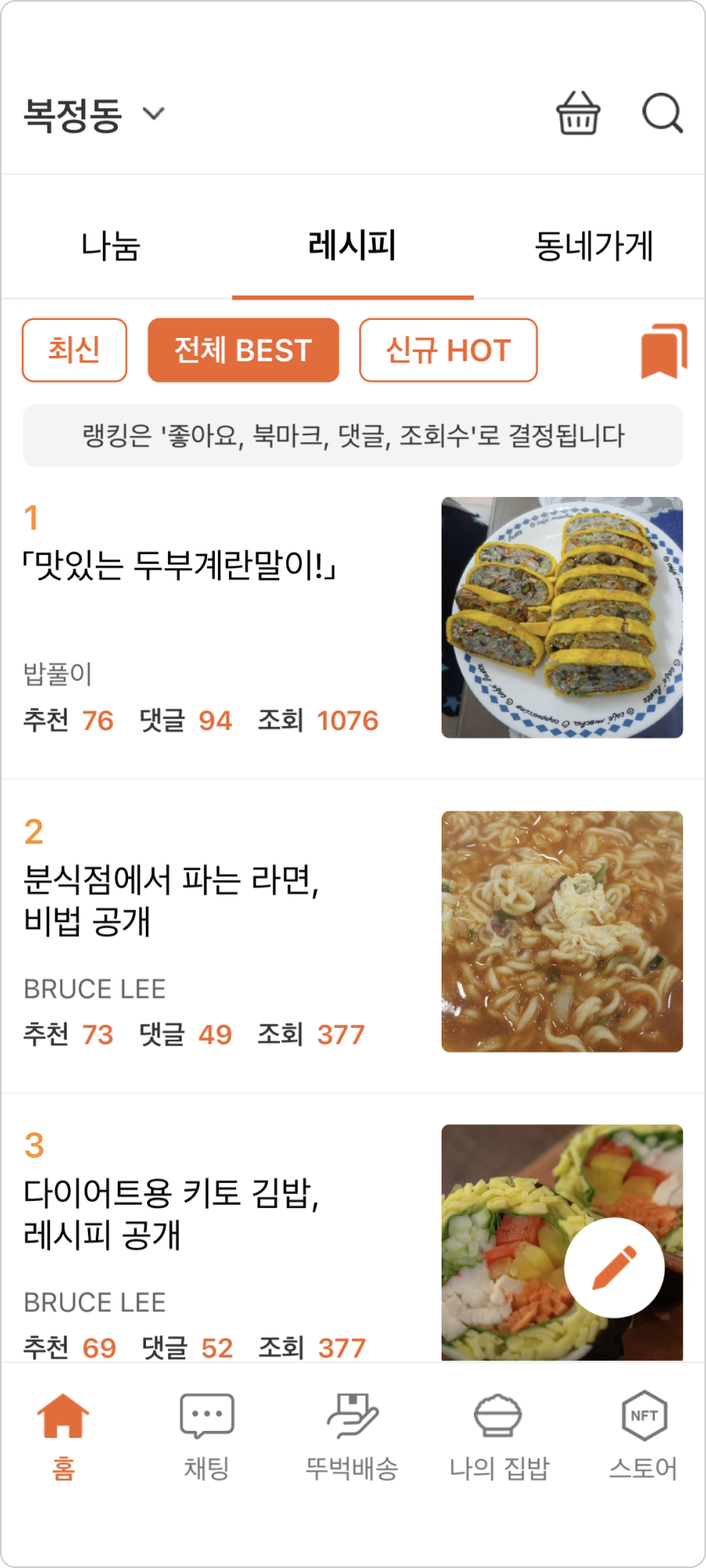Open the 맛있는 두부계란말이 recipe
Viewport: 706px width, 1568px height.
click(353, 619)
